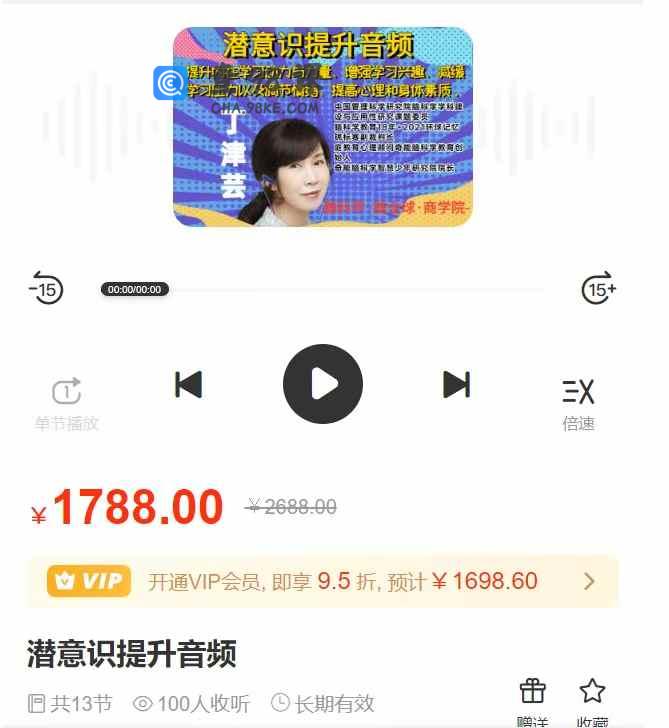The image size is (669, 728).
Task: Tap the gift icon to send course
Action: tap(532, 692)
